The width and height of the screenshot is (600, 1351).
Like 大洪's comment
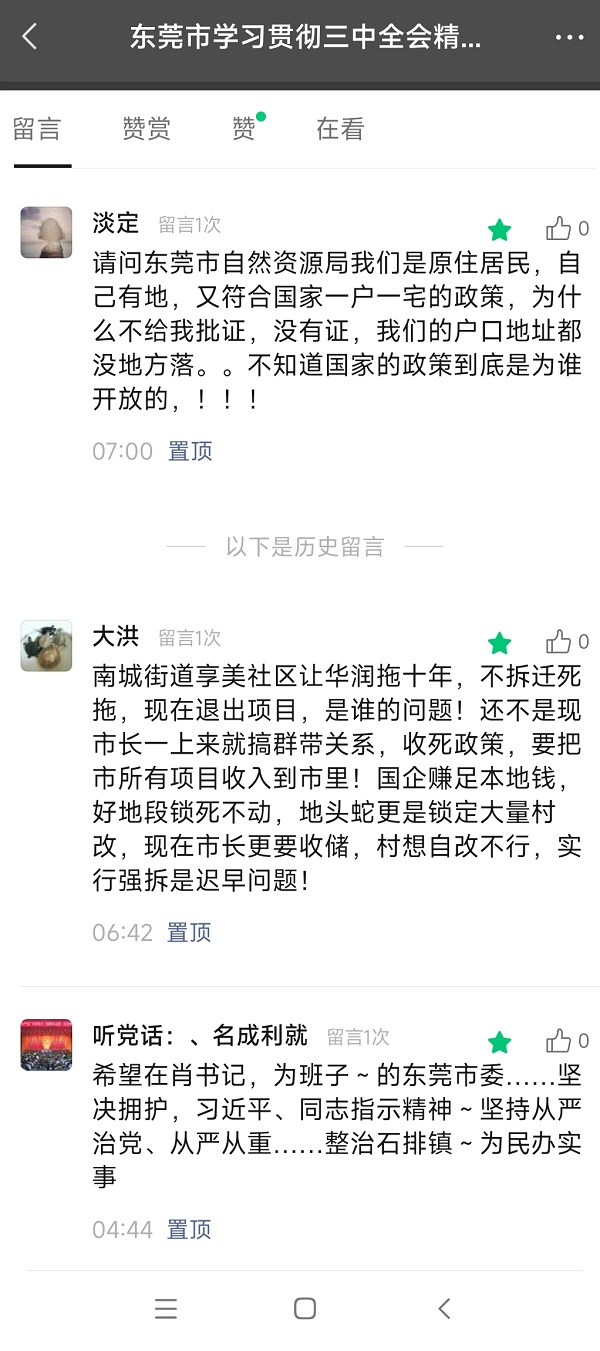click(x=559, y=642)
